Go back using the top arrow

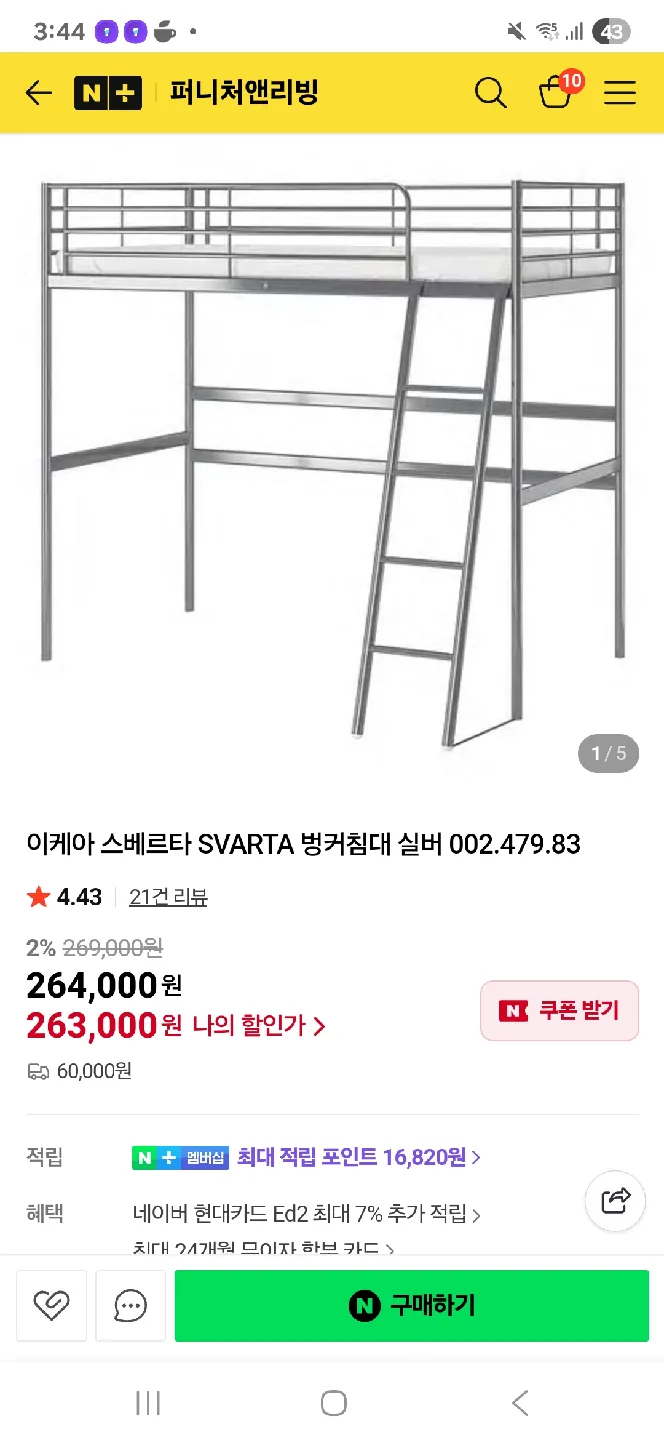coord(39,93)
